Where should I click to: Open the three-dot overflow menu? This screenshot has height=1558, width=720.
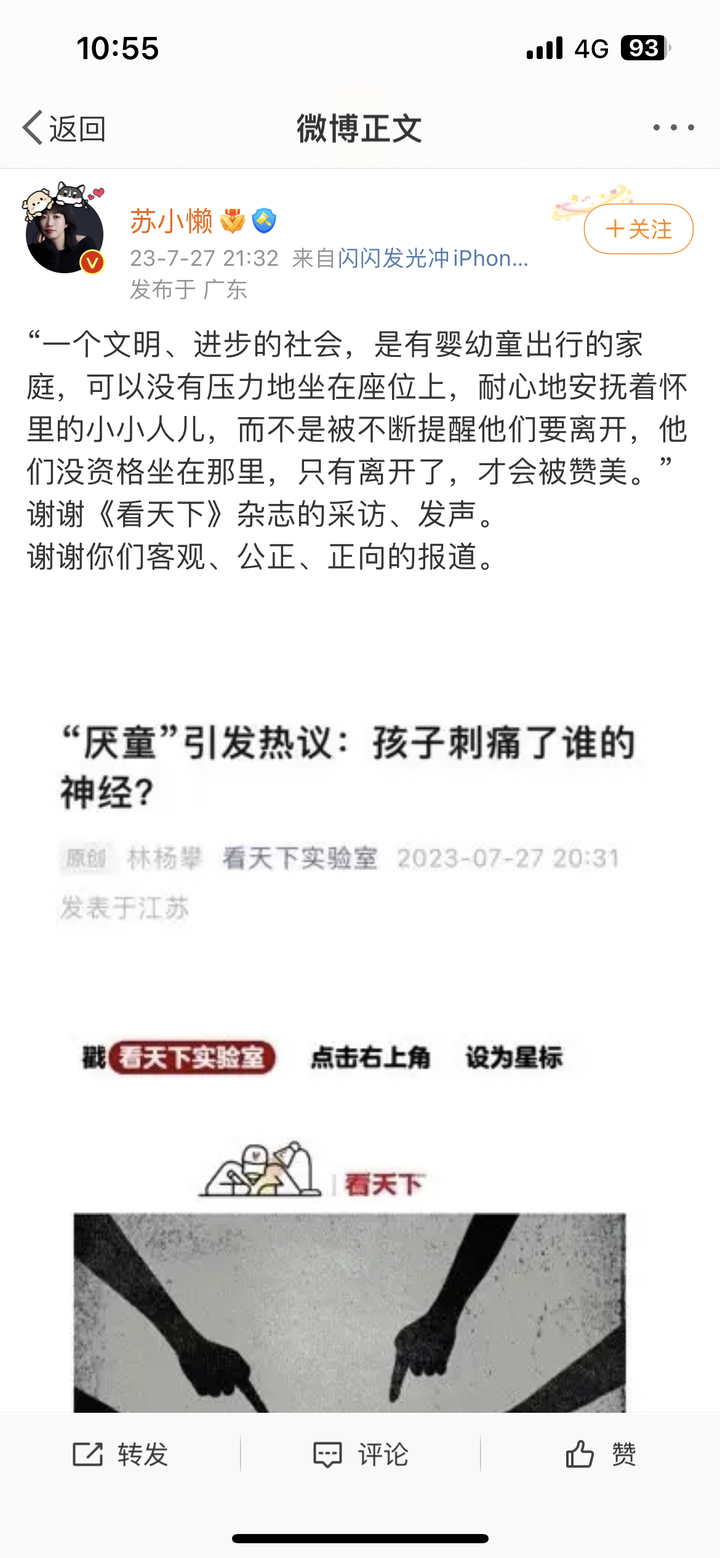pyautogui.click(x=673, y=128)
